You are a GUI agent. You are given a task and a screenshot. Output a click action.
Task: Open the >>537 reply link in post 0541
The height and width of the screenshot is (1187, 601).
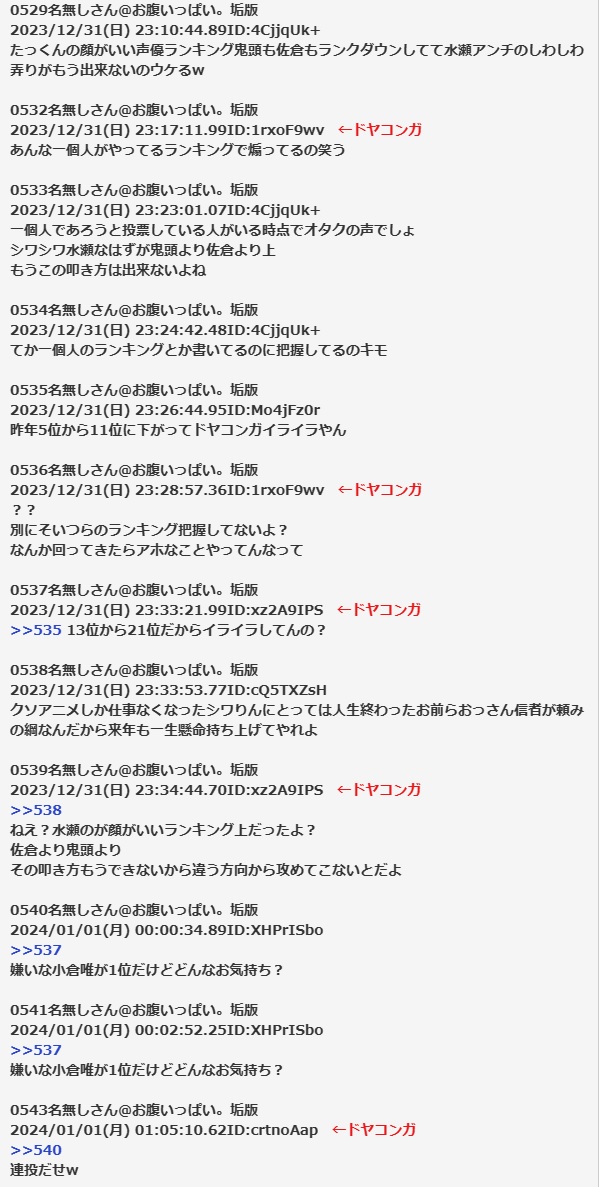[x=36, y=1050]
